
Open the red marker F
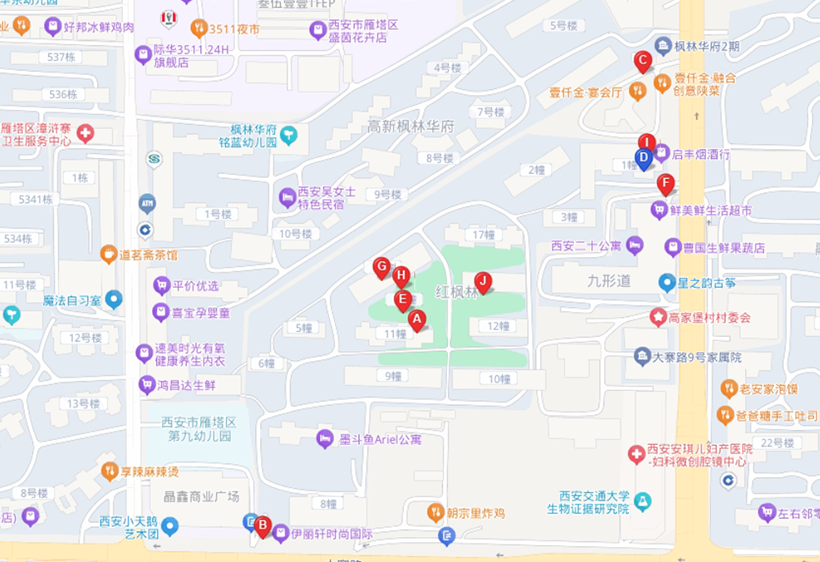[666, 184]
